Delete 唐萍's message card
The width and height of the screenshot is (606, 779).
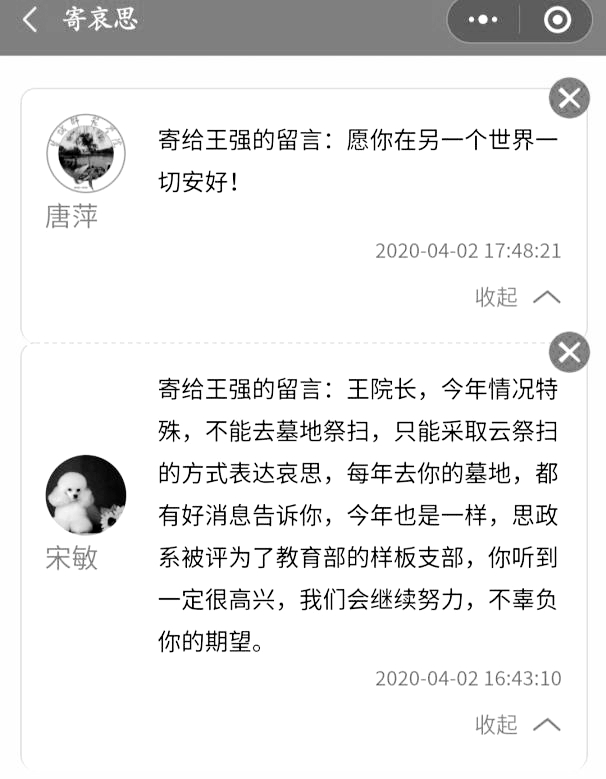point(569,98)
